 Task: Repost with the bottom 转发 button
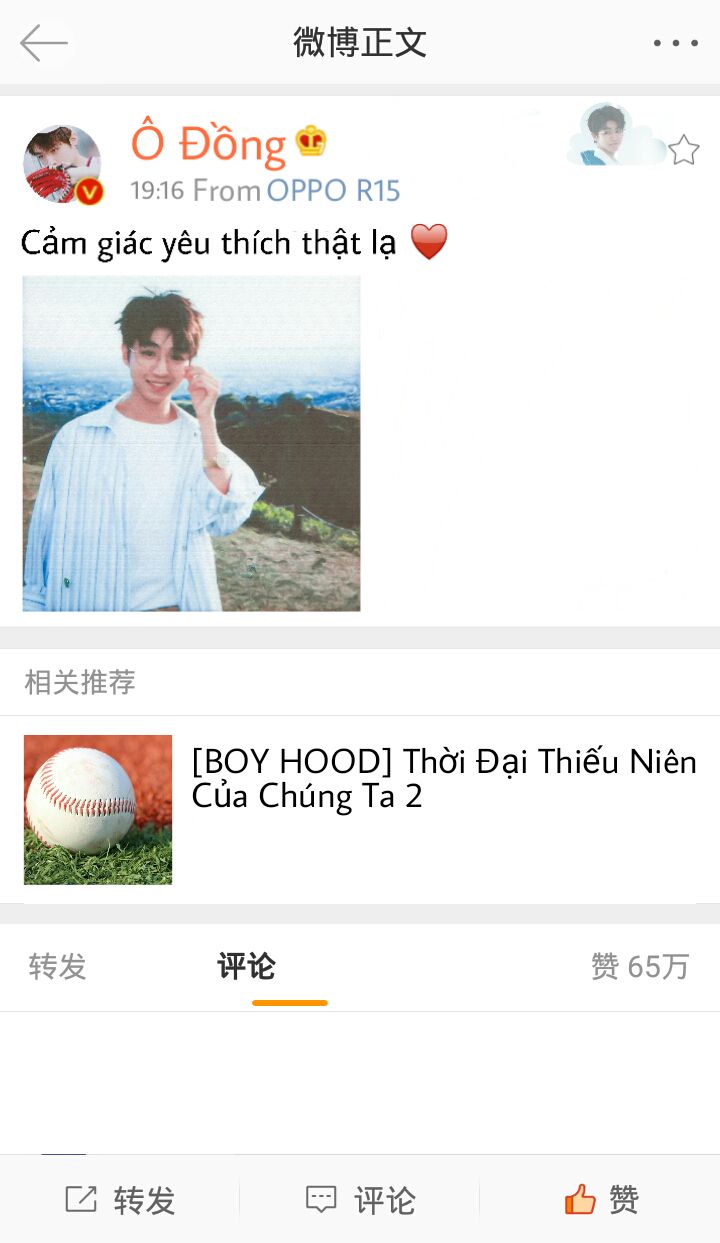pos(120,1199)
